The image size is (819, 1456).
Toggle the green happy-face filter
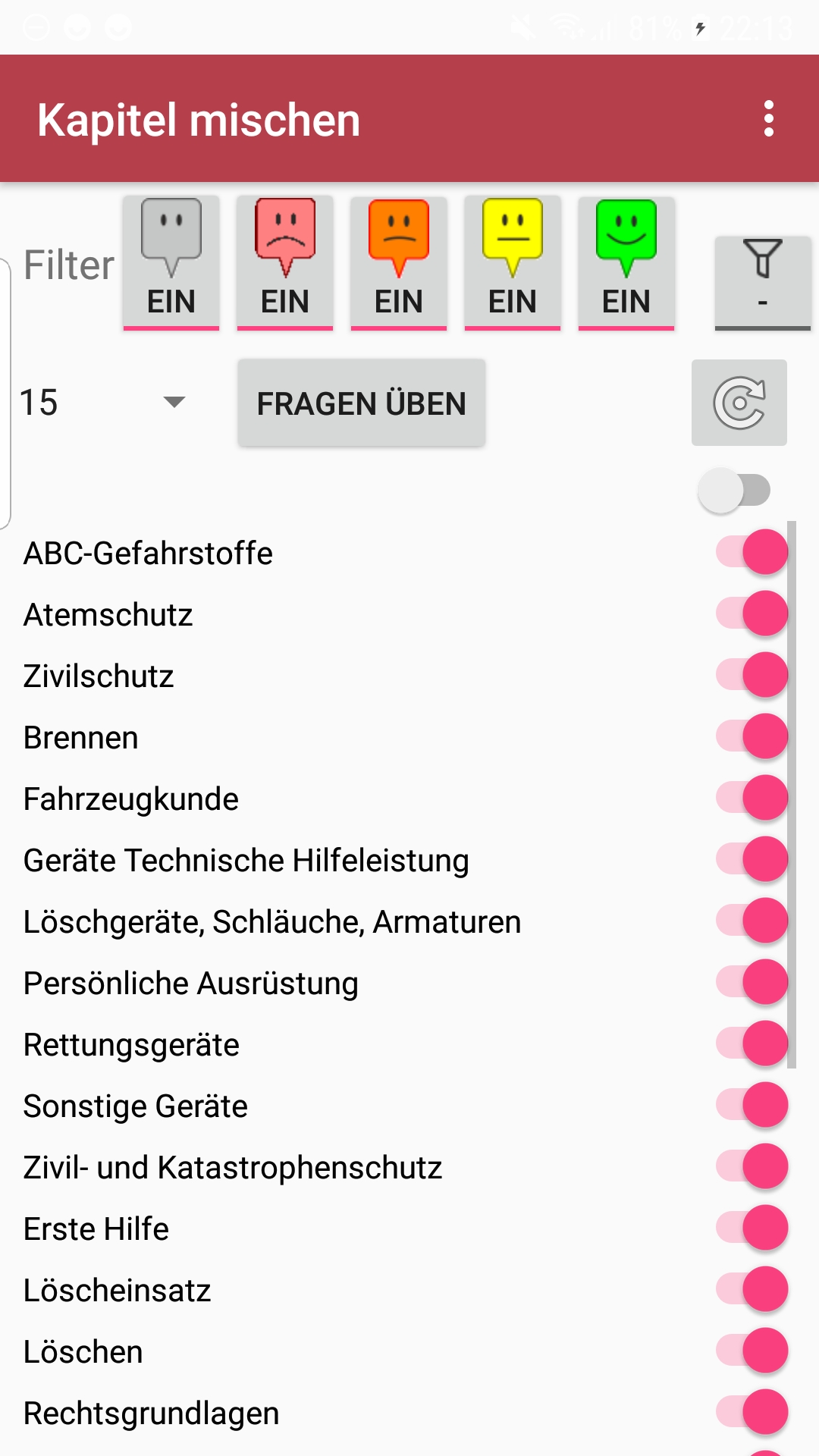[626, 262]
